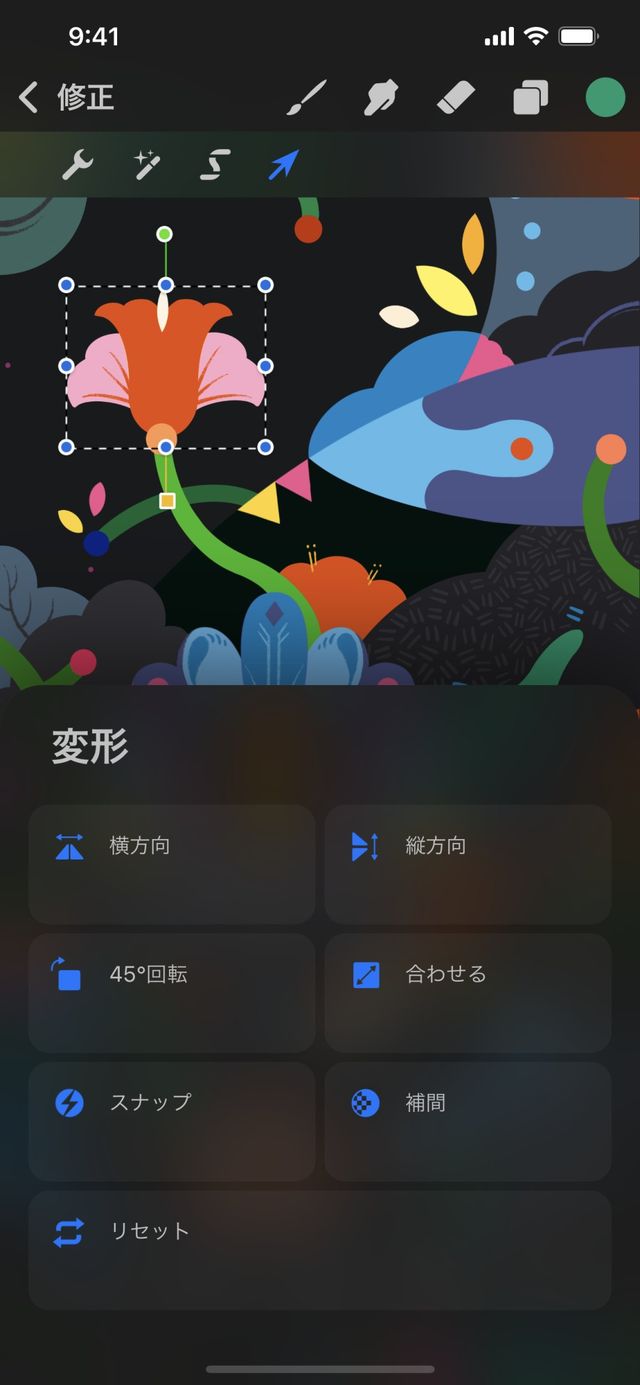Open the S-shaped selection tool
640x1385 pixels.
[215, 165]
